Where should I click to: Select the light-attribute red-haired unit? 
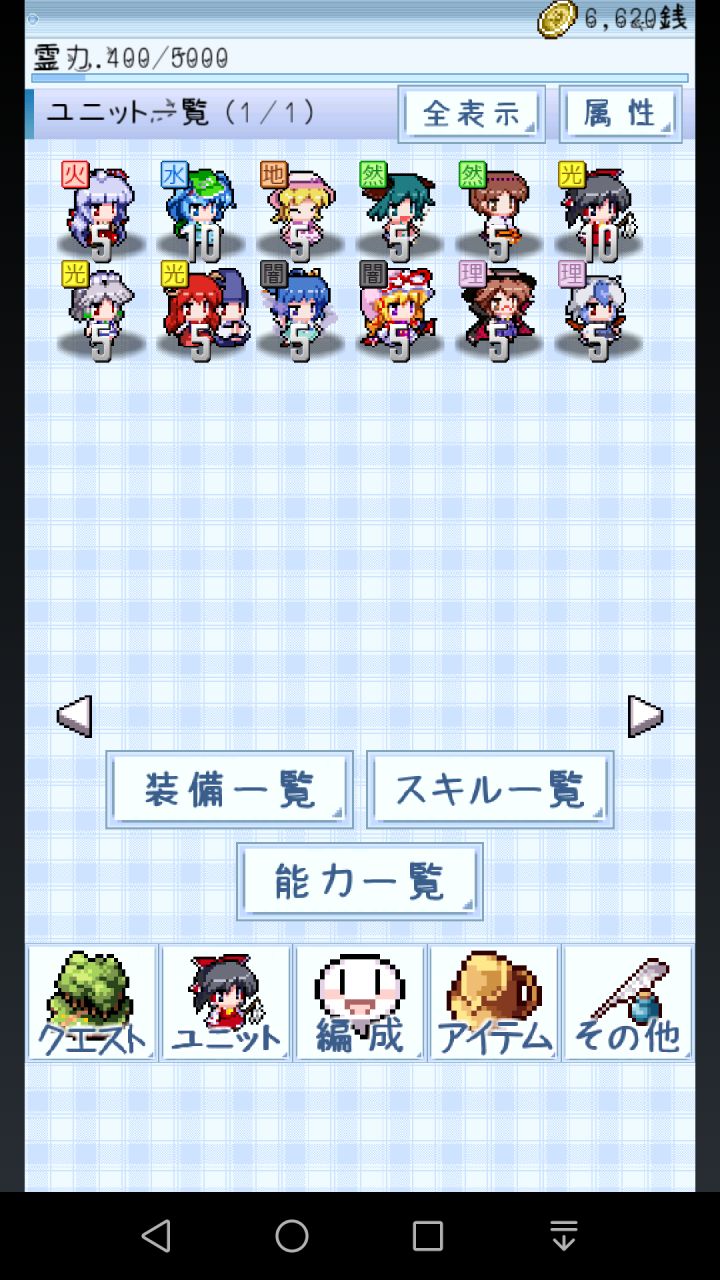coord(200,310)
